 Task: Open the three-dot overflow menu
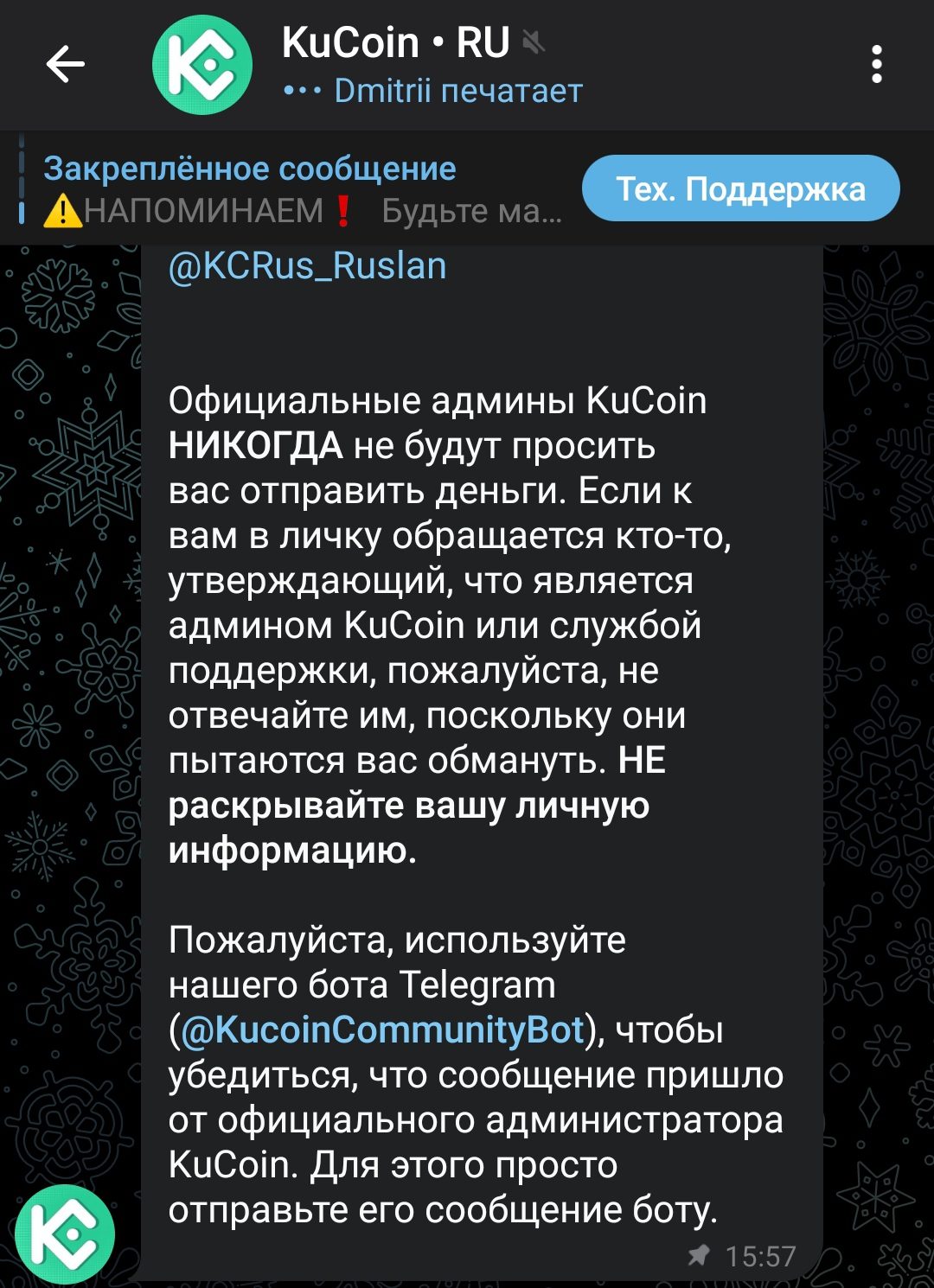coord(876,65)
